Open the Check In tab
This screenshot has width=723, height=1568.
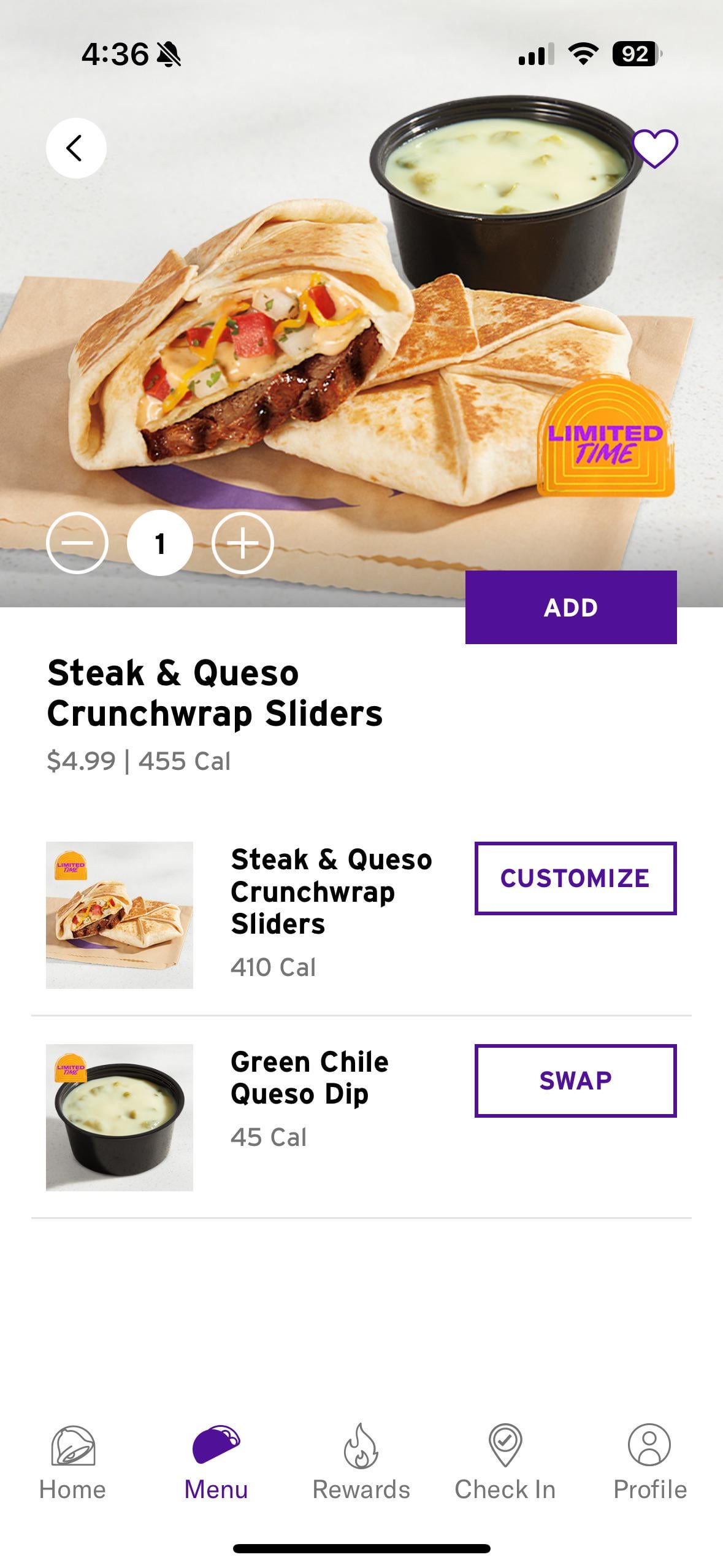point(505,1462)
